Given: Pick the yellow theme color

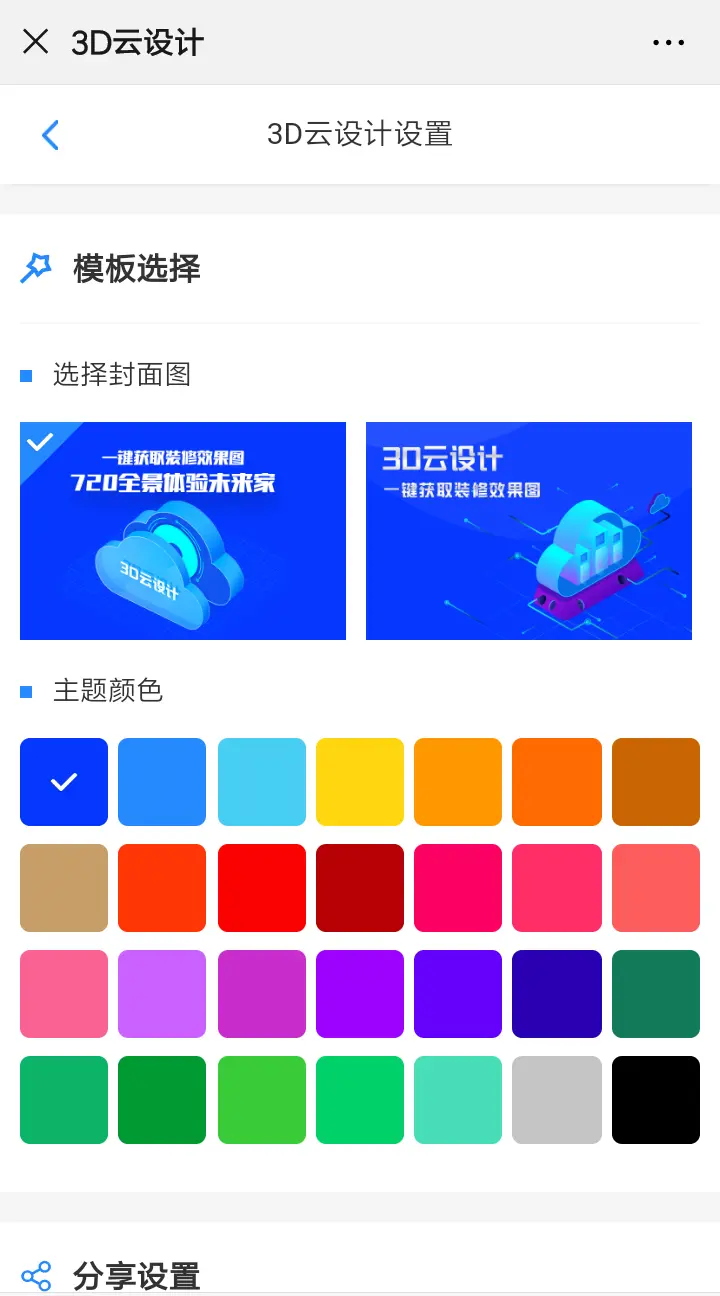Looking at the screenshot, I should click(x=360, y=782).
